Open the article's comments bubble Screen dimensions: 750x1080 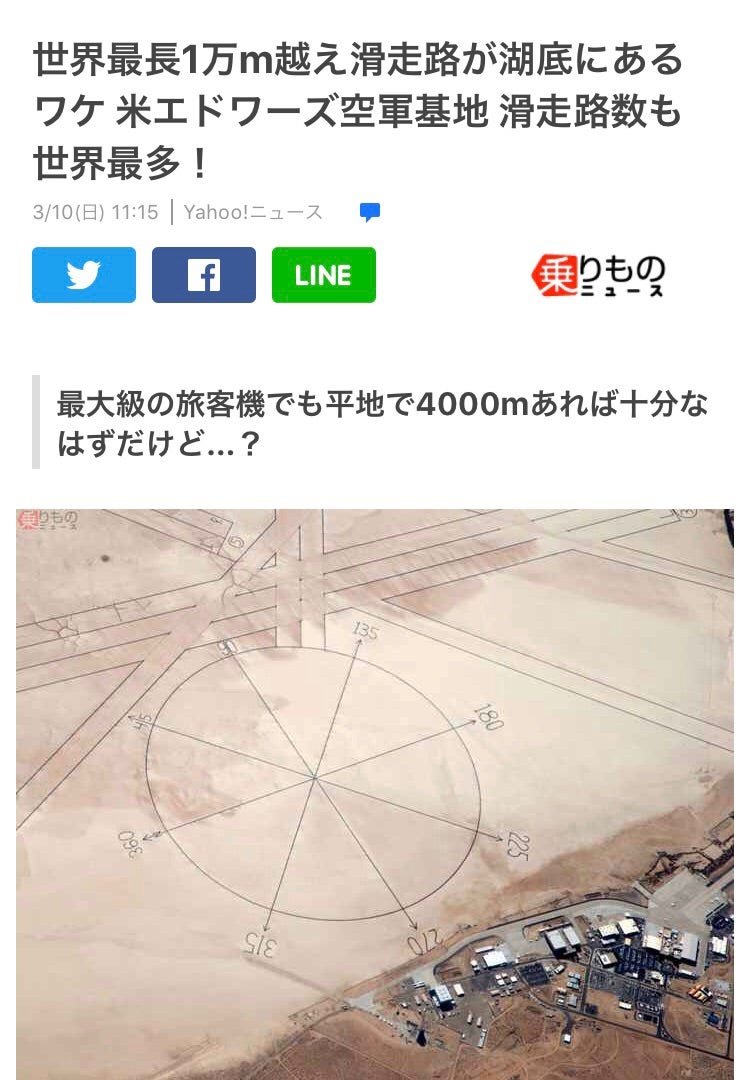(x=370, y=212)
